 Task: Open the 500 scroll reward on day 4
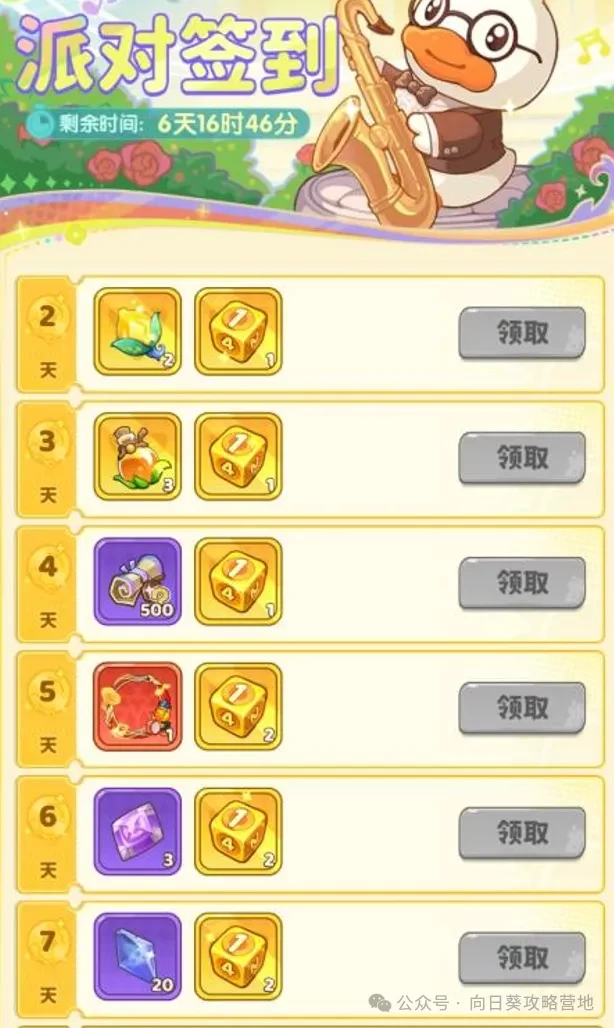click(x=138, y=582)
